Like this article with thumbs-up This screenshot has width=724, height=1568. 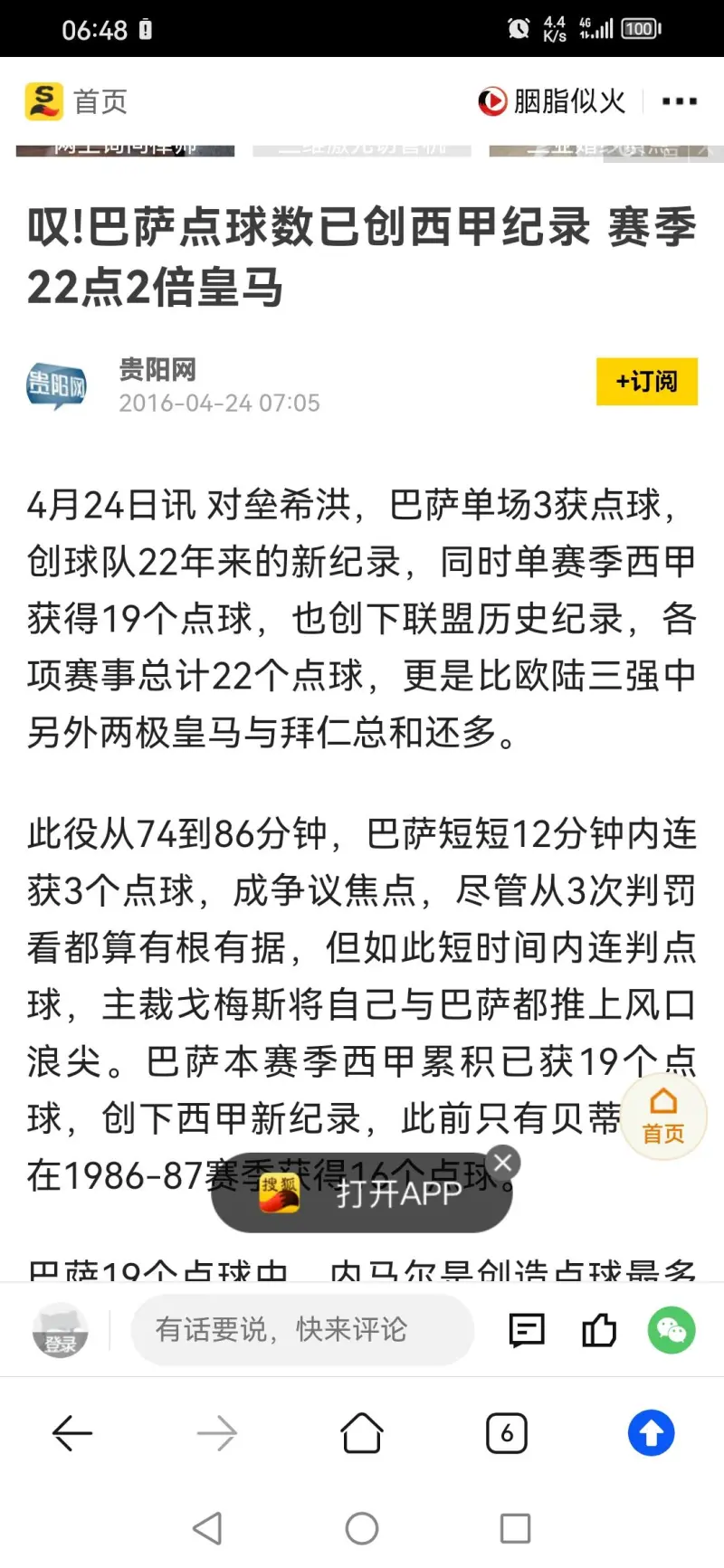598,1330
